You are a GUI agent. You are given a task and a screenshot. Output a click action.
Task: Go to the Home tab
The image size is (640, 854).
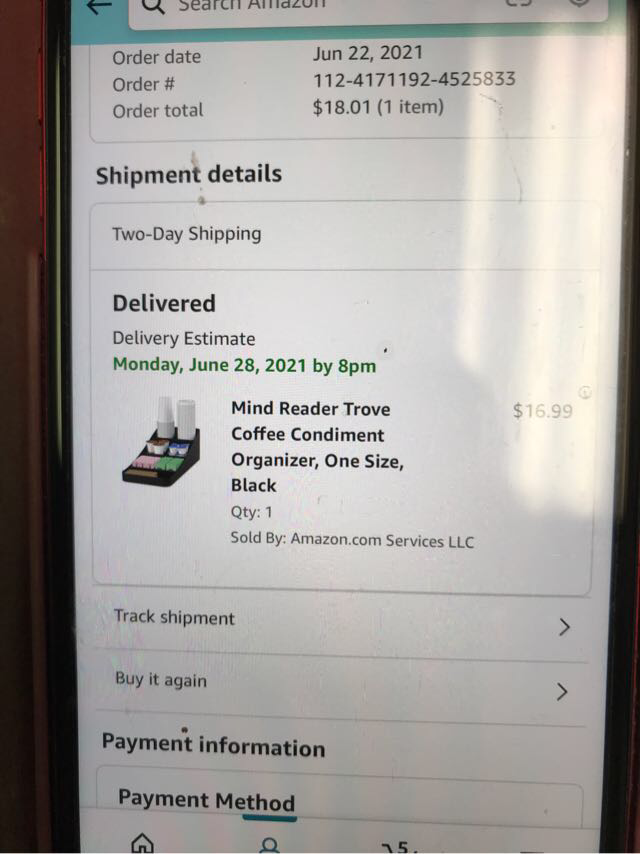(x=143, y=843)
